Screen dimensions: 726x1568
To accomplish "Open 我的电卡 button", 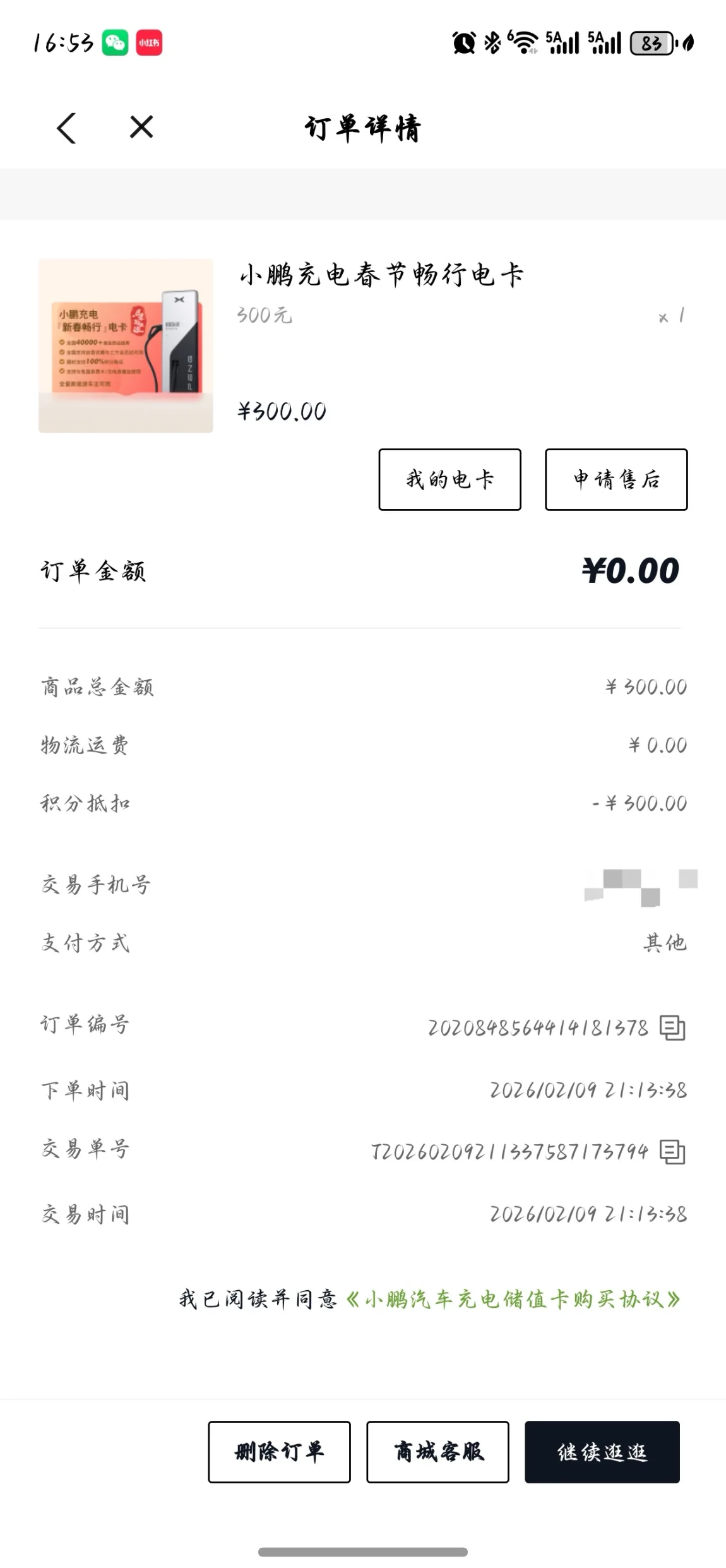I will click(449, 479).
